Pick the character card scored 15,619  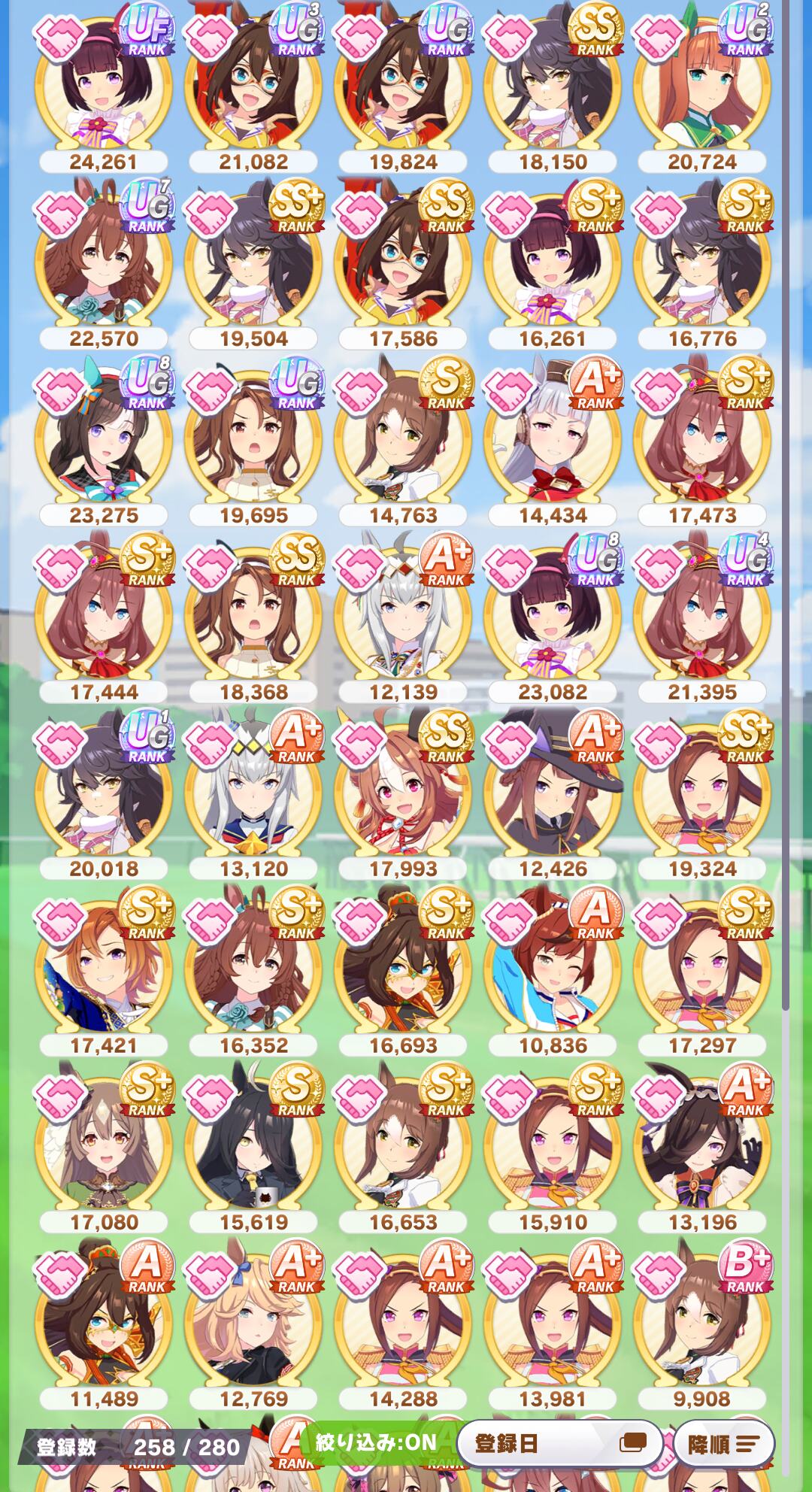[x=254, y=1147]
